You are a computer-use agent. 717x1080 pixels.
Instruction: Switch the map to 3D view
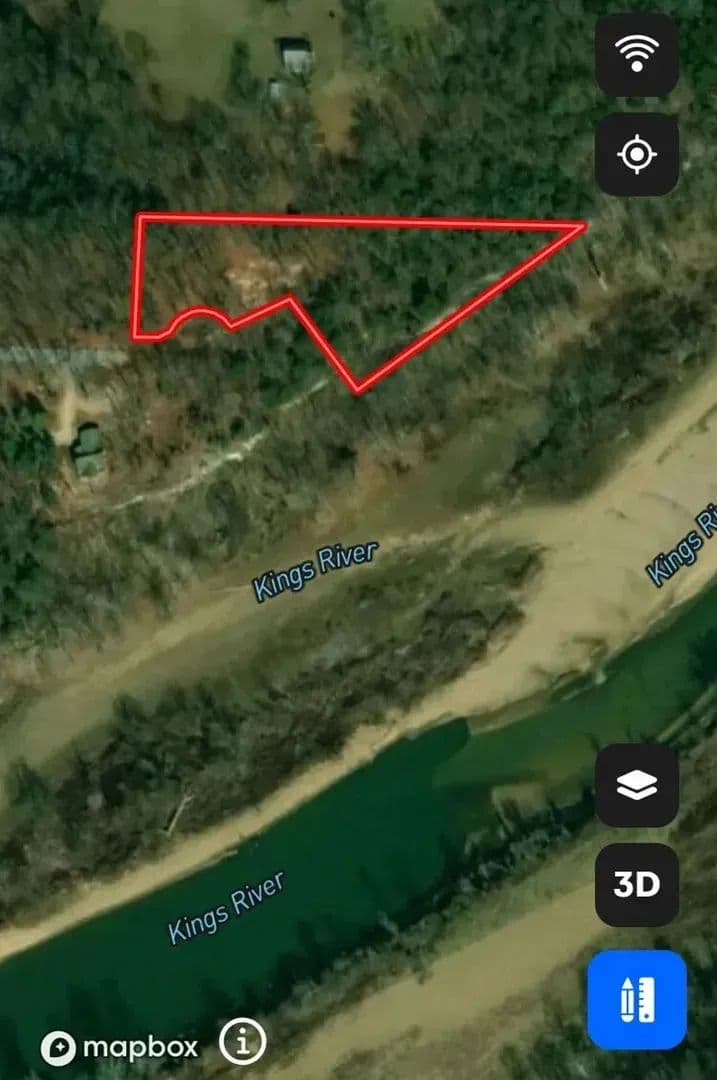[x=637, y=885]
